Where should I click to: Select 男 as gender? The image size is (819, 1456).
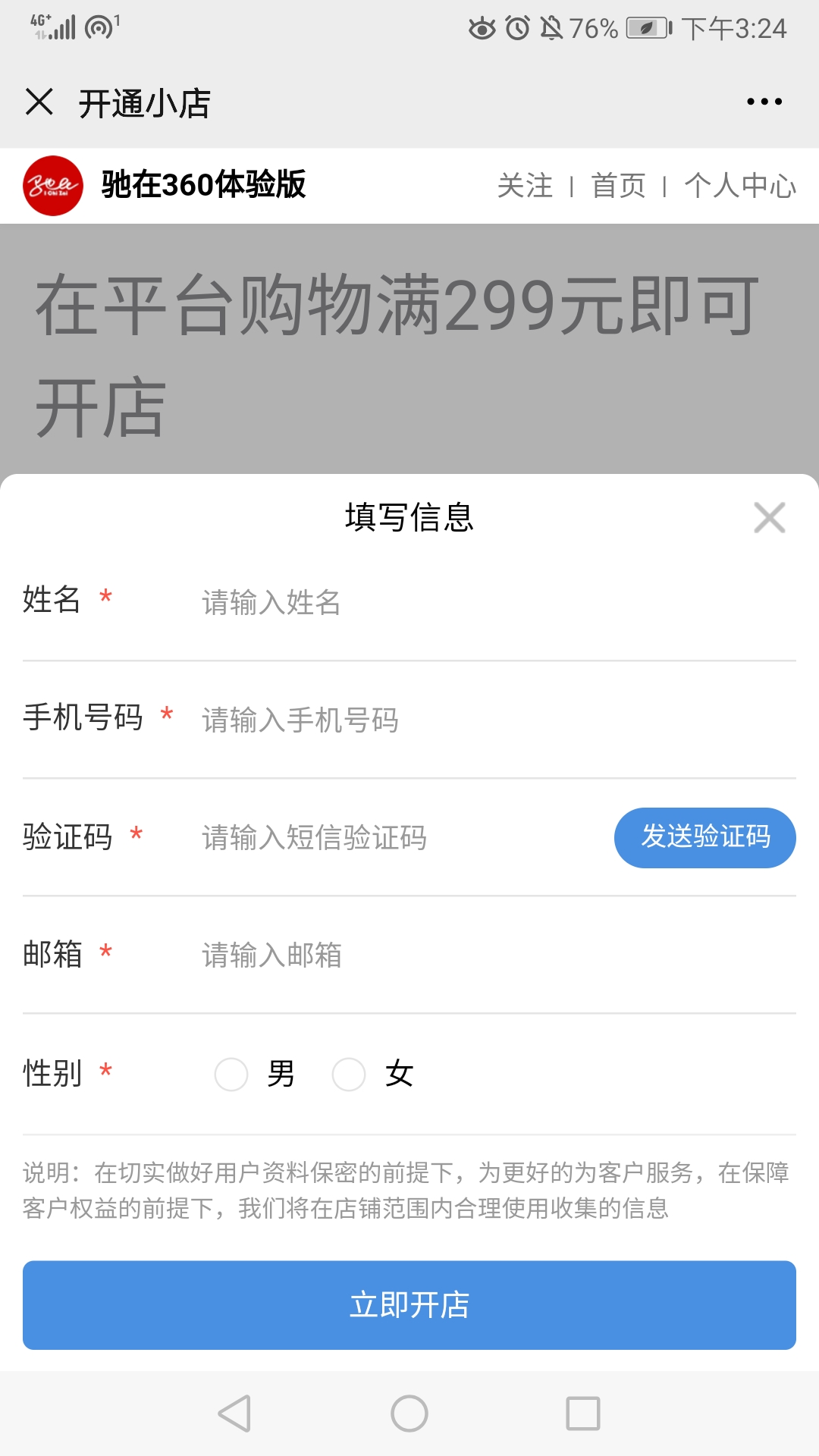(232, 1074)
